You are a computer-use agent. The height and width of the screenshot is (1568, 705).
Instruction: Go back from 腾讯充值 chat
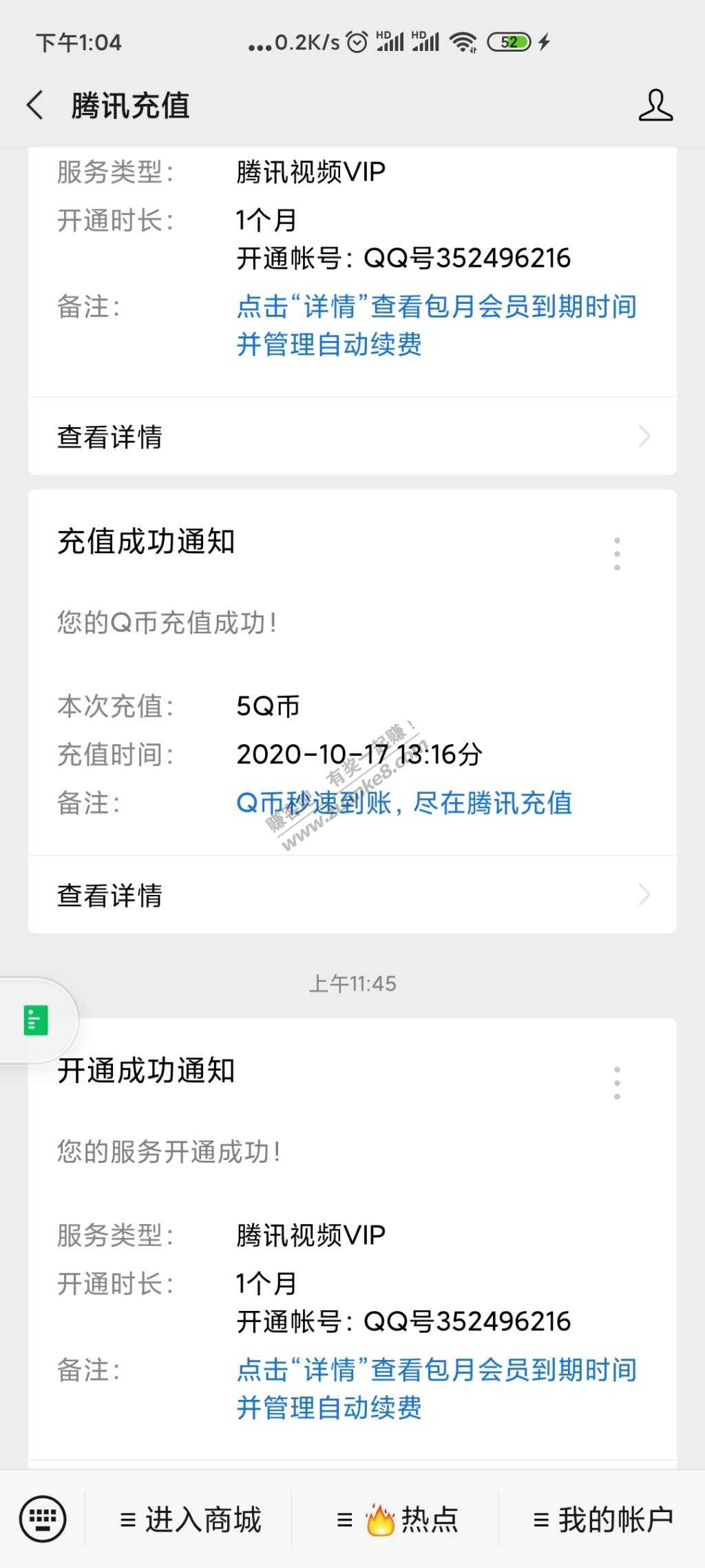(x=36, y=105)
